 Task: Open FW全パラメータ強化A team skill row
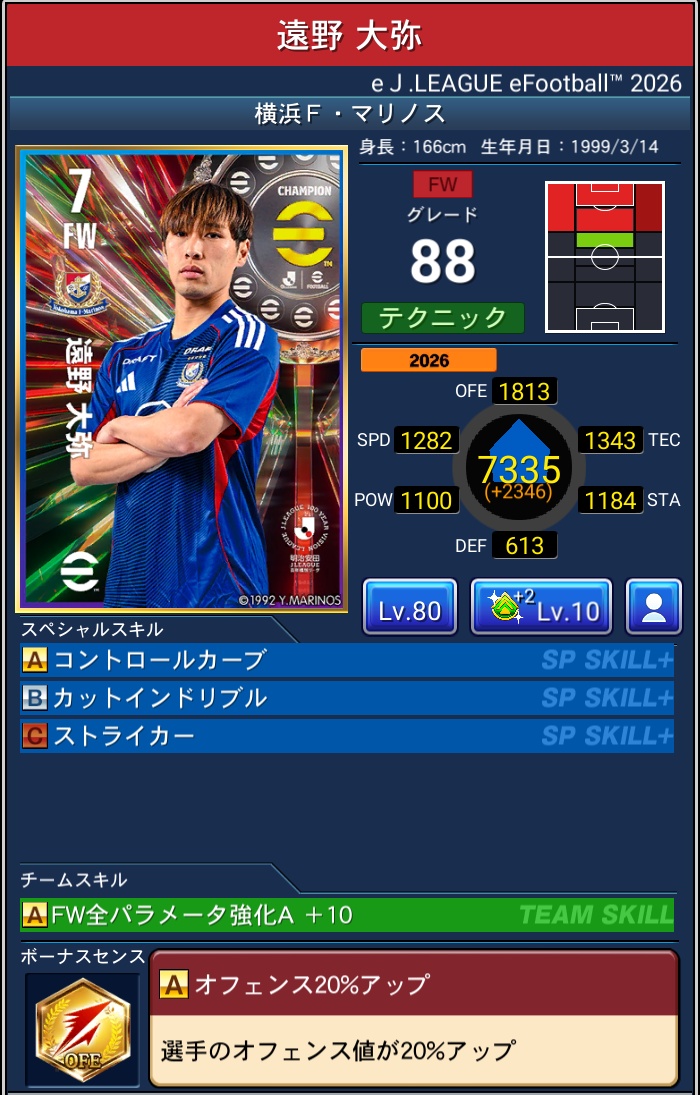347,914
